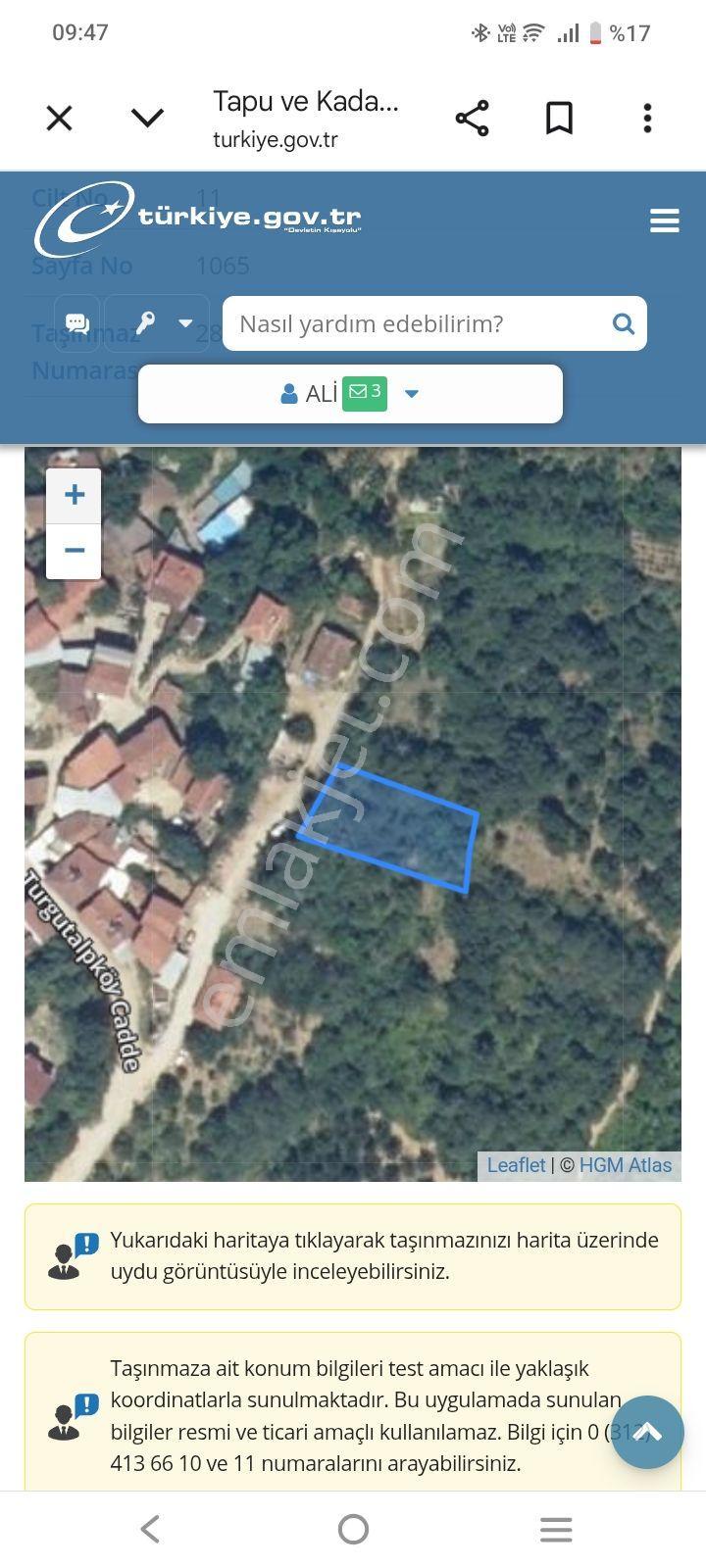The image size is (706, 1568).
Task: Jump to top with the floating arrow
Action: coord(647,1432)
